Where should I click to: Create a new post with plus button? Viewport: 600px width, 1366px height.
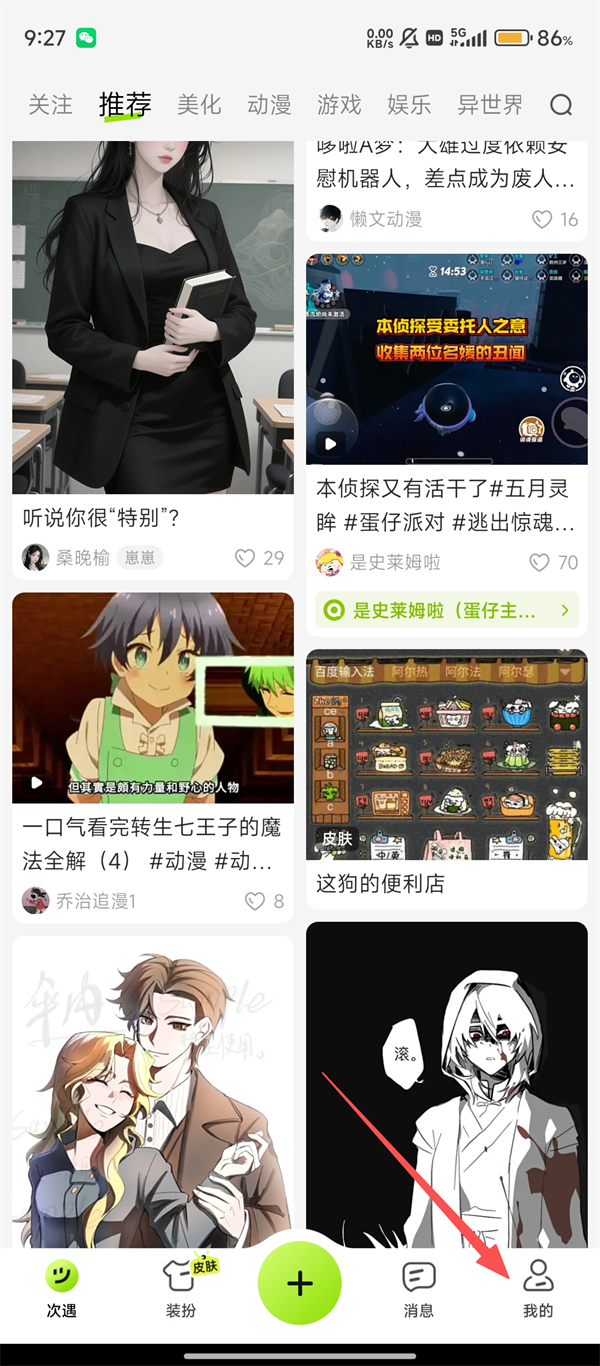pos(300,1284)
